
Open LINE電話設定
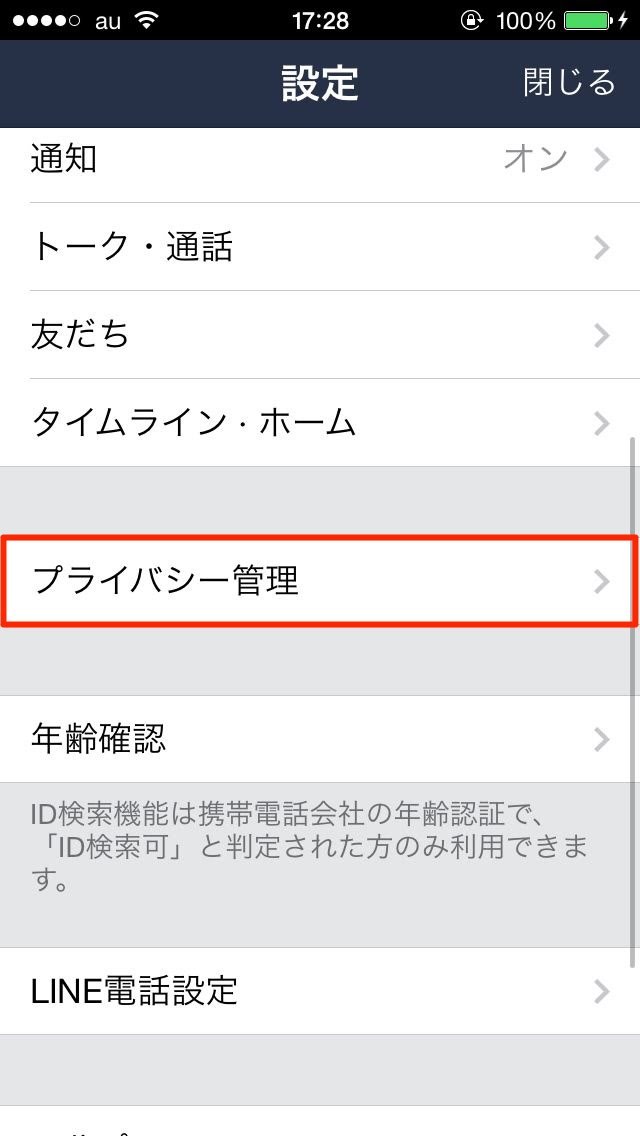(x=320, y=991)
